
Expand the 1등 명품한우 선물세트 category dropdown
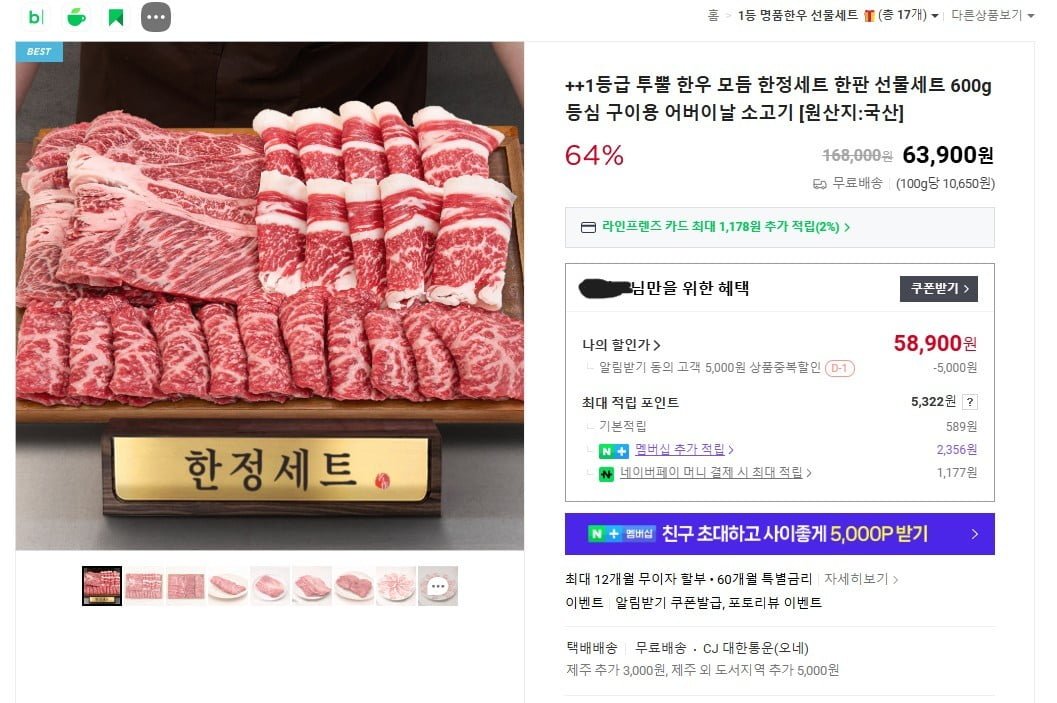[838, 16]
